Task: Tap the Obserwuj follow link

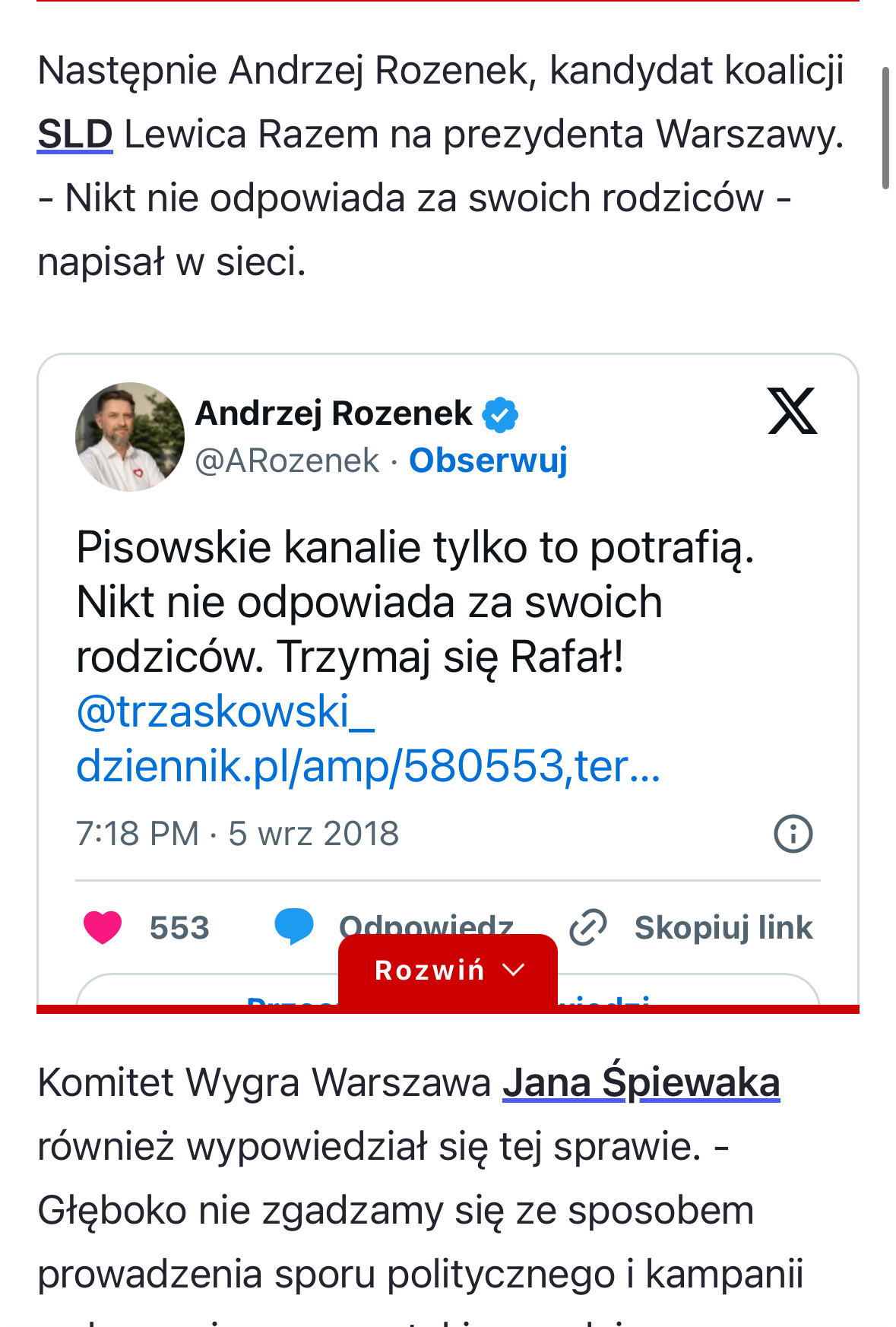Action: tap(488, 461)
